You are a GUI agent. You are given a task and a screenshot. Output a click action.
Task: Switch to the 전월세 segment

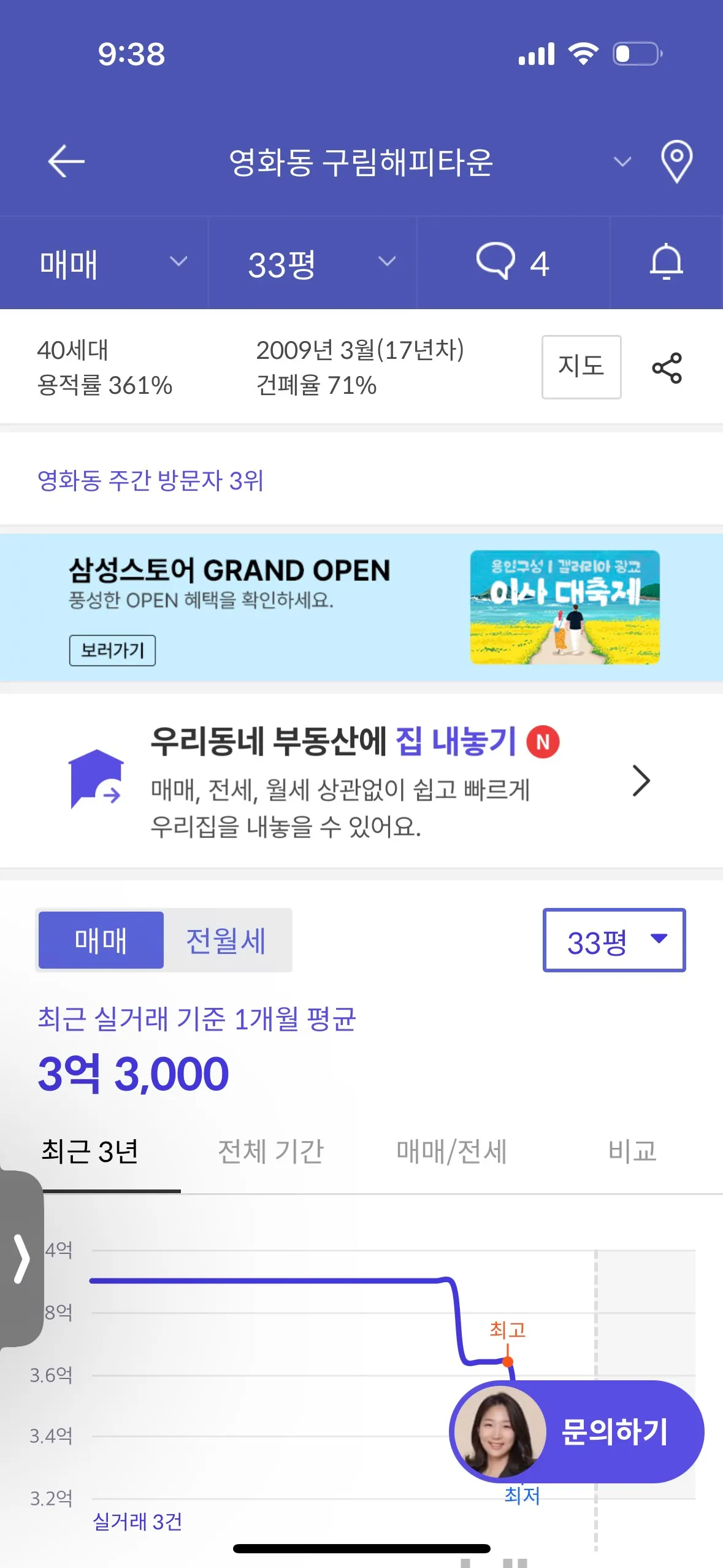click(226, 940)
